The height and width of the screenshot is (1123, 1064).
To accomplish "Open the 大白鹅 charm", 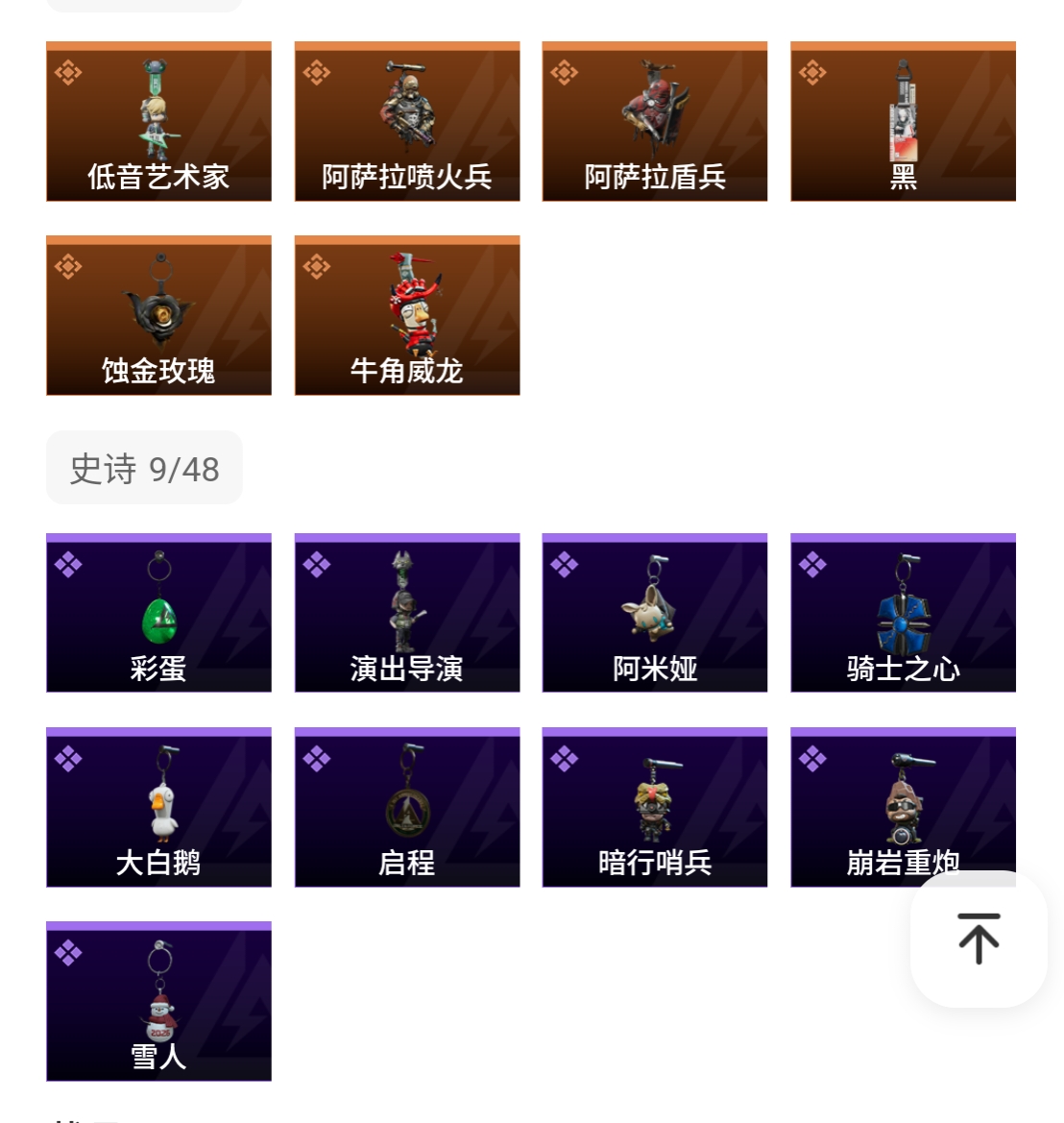I will [158, 808].
